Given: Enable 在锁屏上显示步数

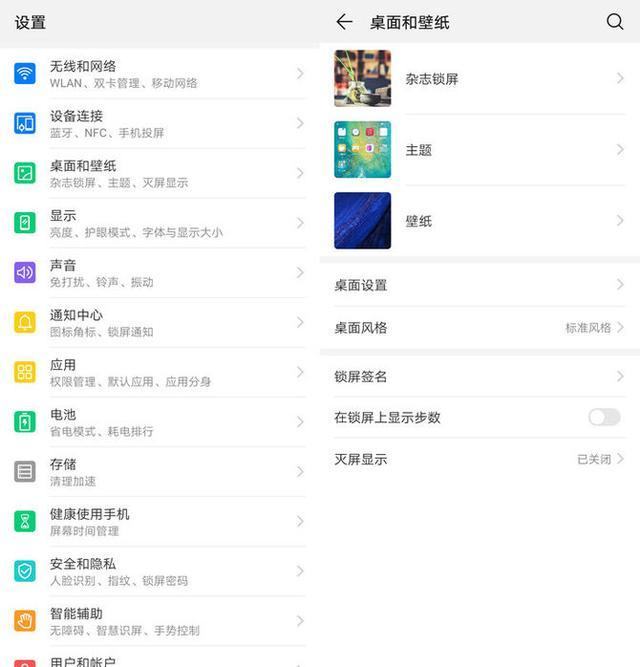Looking at the screenshot, I should coord(604,417).
